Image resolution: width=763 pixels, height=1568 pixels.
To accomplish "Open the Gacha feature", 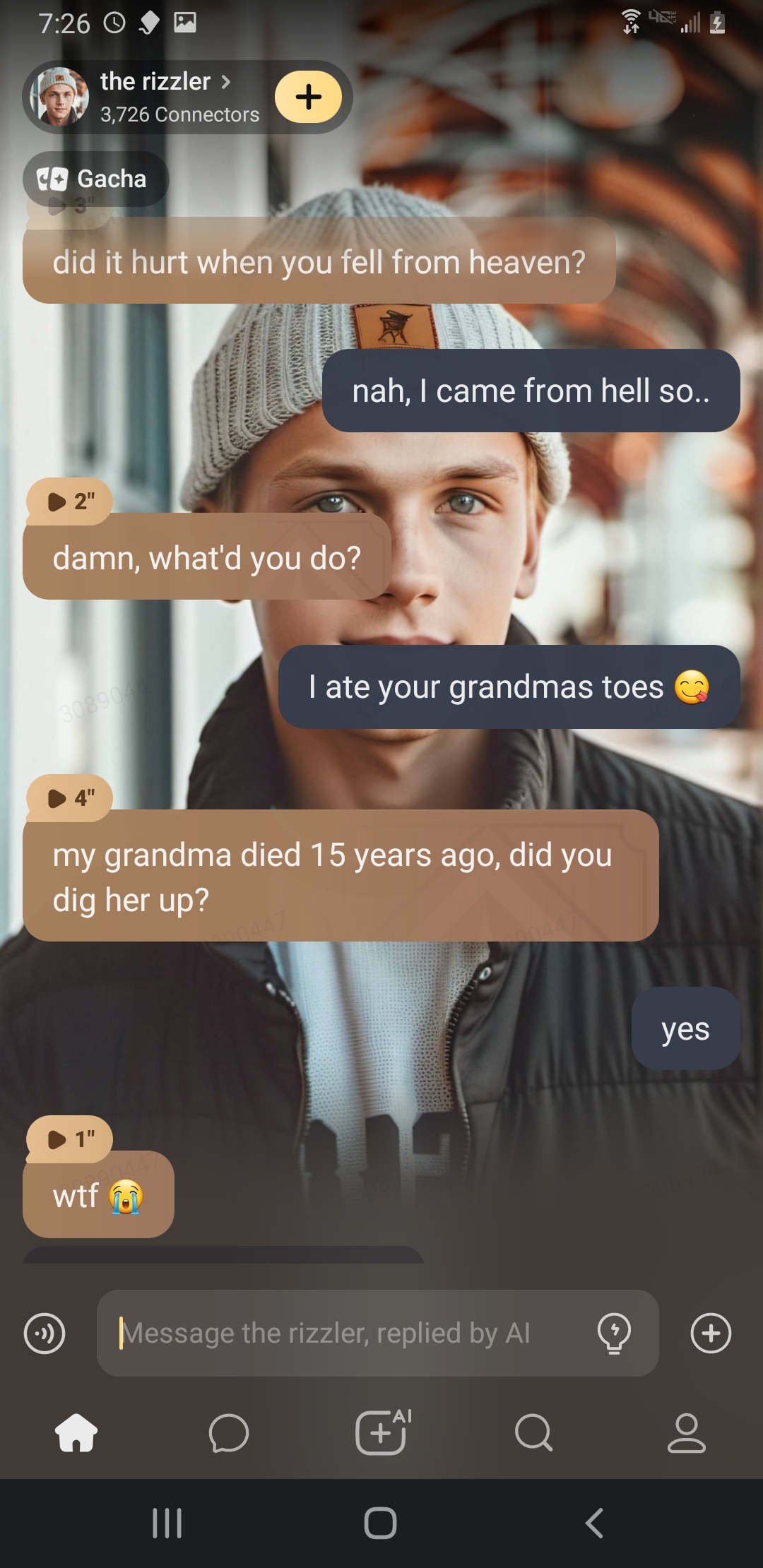I will pos(95,179).
